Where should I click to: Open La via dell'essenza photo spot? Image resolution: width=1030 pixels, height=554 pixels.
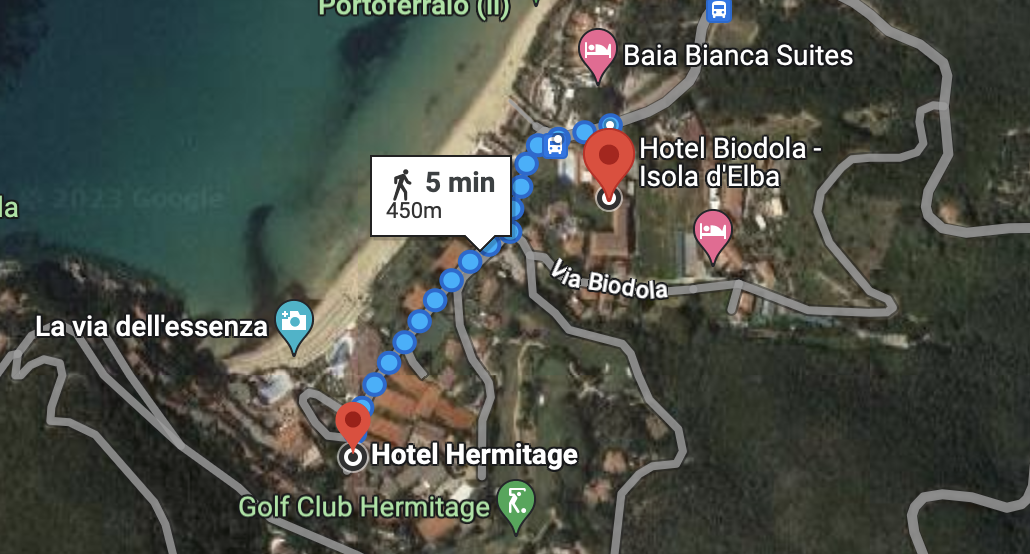click(294, 322)
